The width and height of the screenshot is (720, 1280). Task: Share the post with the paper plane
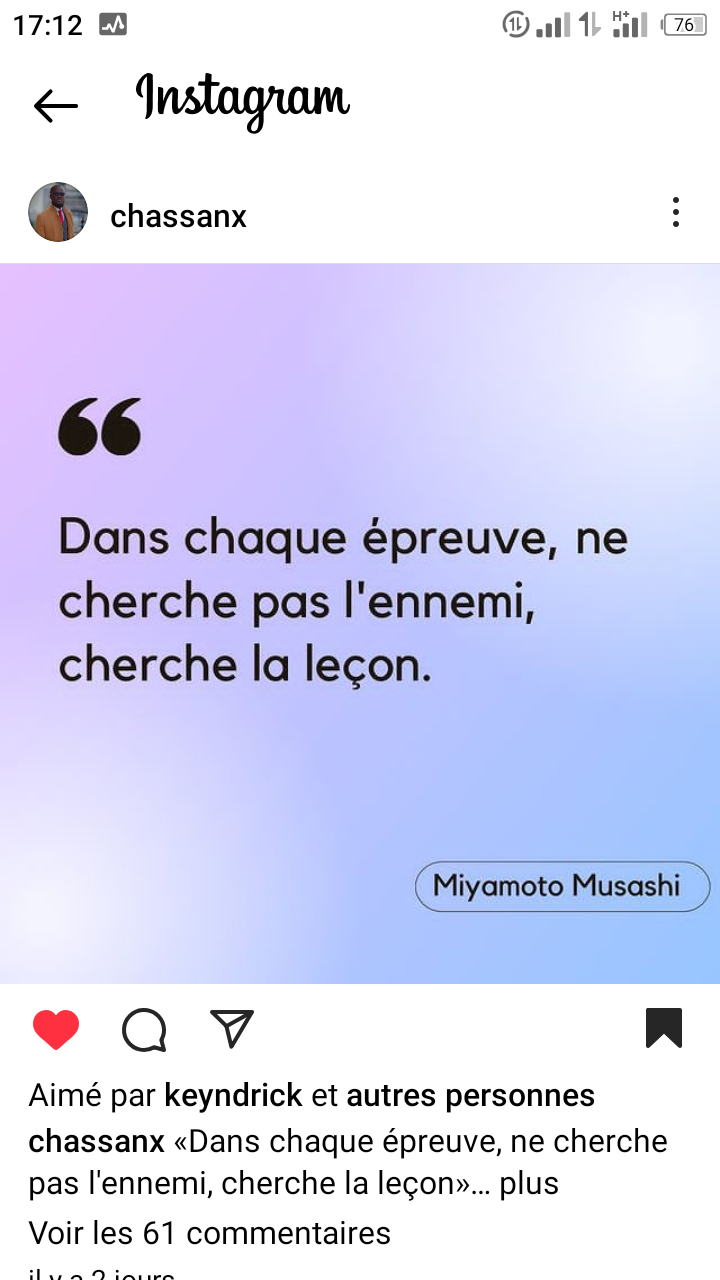232,1028
